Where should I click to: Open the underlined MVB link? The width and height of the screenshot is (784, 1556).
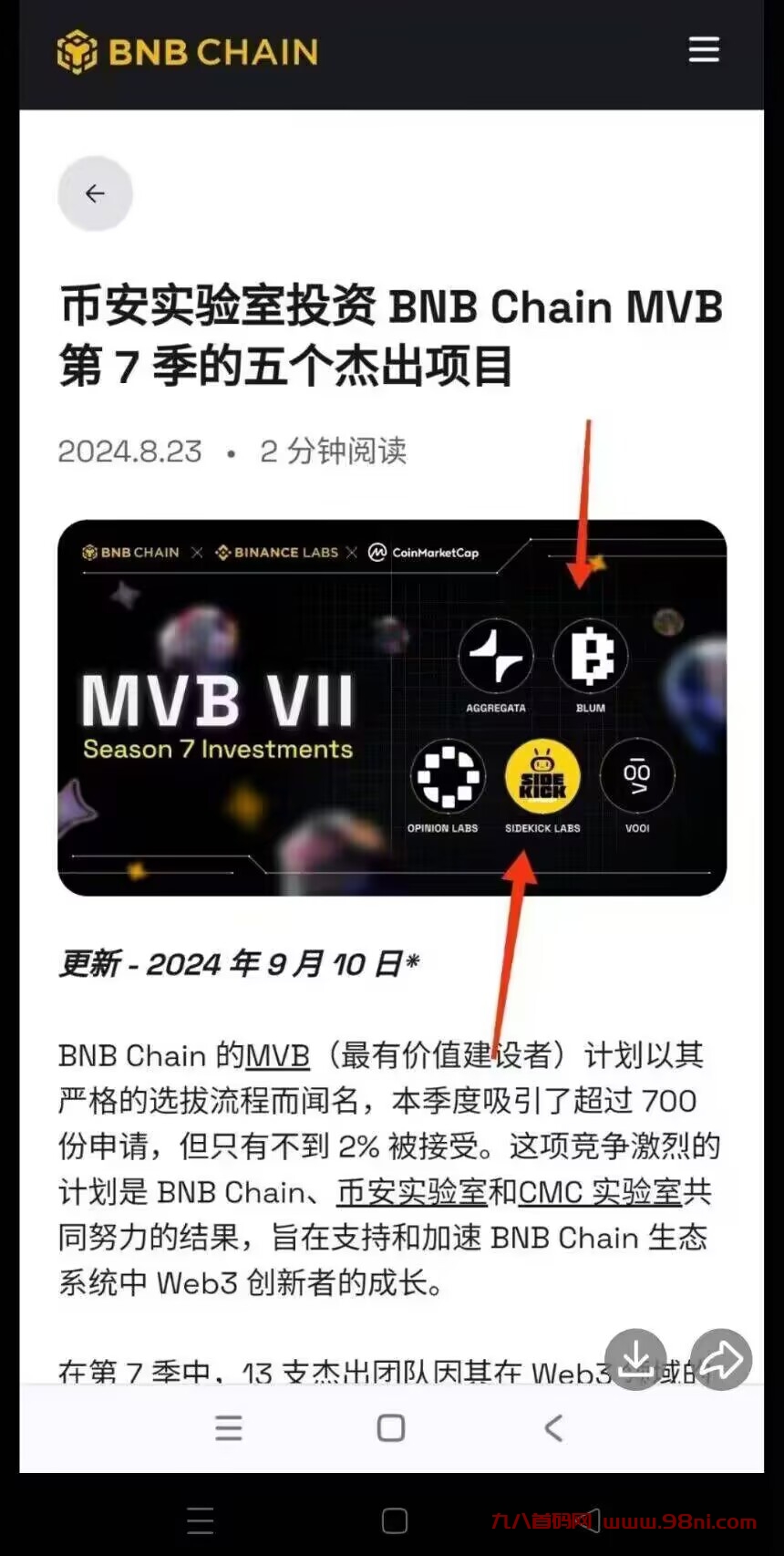pos(277,1055)
